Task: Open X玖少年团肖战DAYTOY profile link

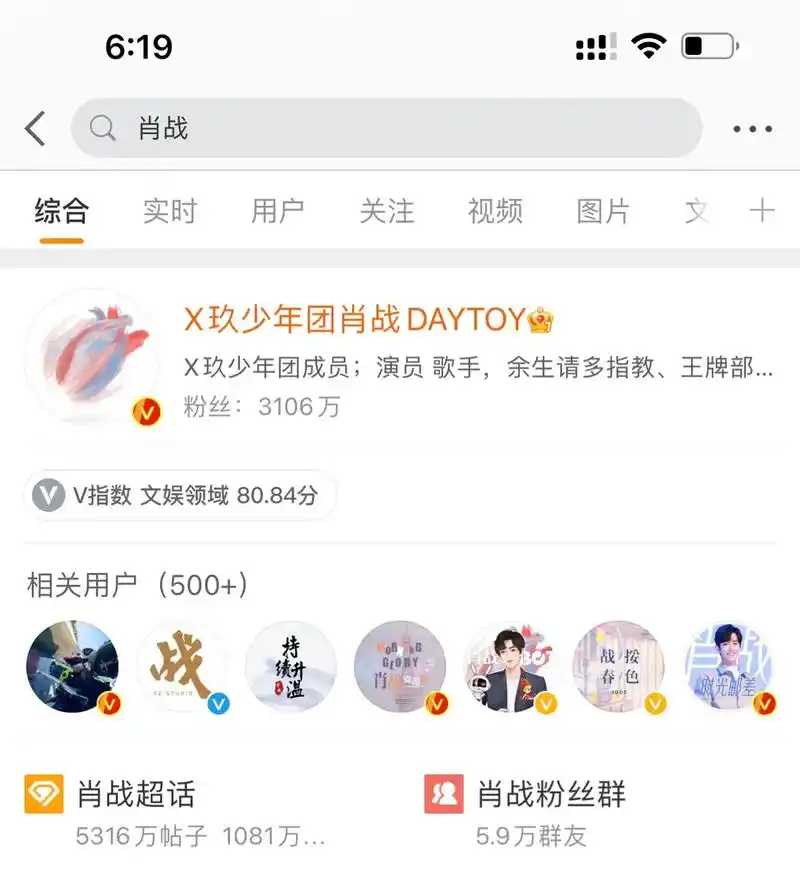Action: [x=360, y=318]
